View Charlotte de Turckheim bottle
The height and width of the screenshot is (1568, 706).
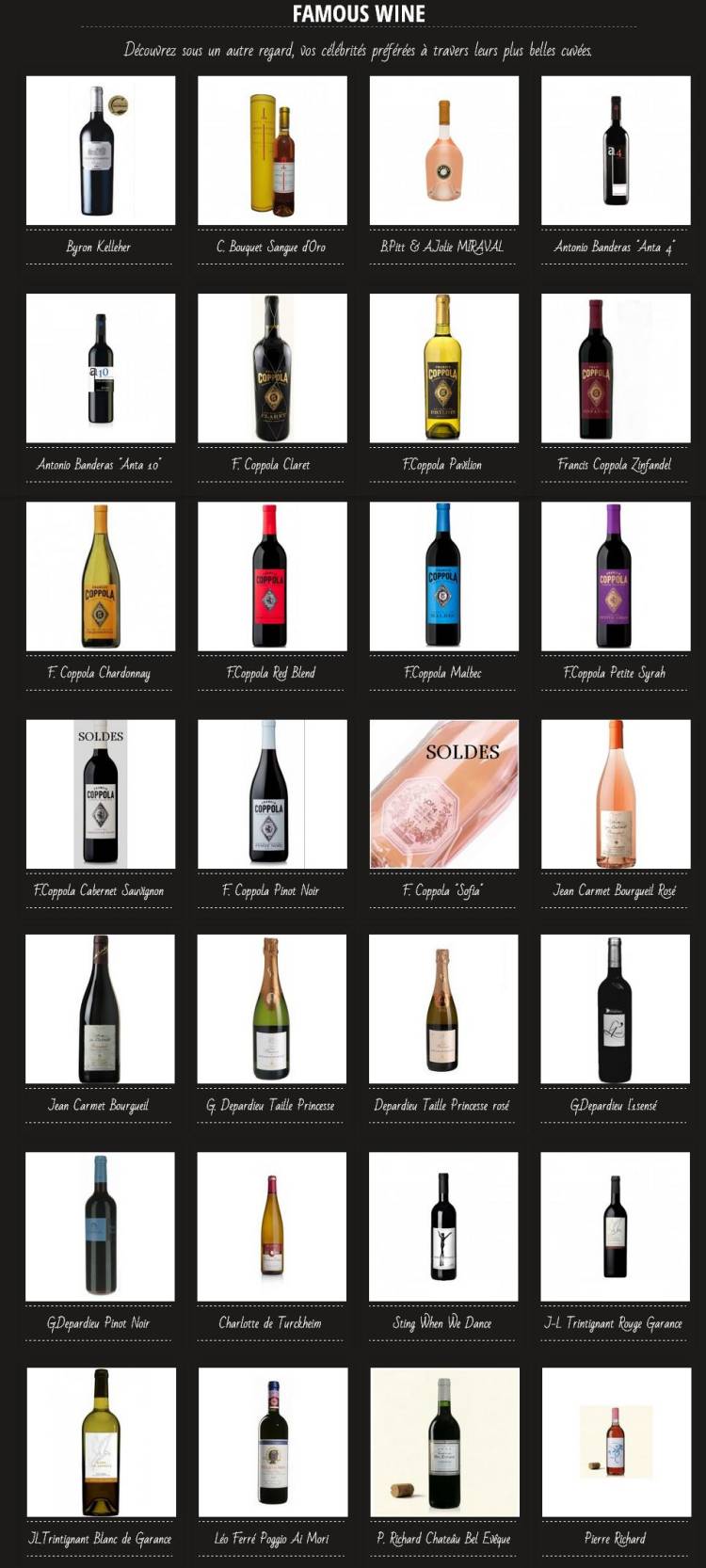[x=272, y=1226]
